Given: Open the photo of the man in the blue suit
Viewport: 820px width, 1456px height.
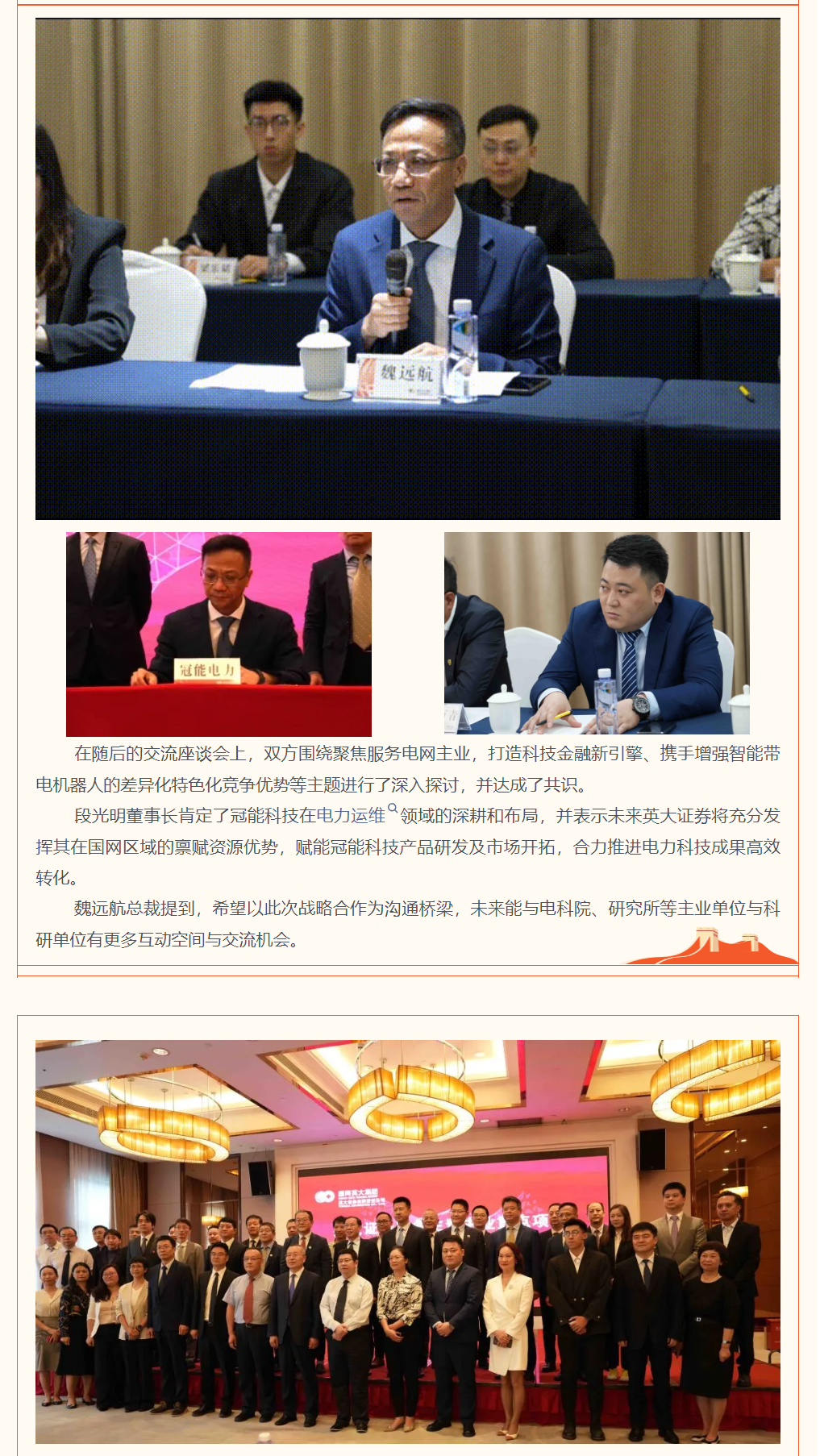Looking at the screenshot, I should point(597,633).
